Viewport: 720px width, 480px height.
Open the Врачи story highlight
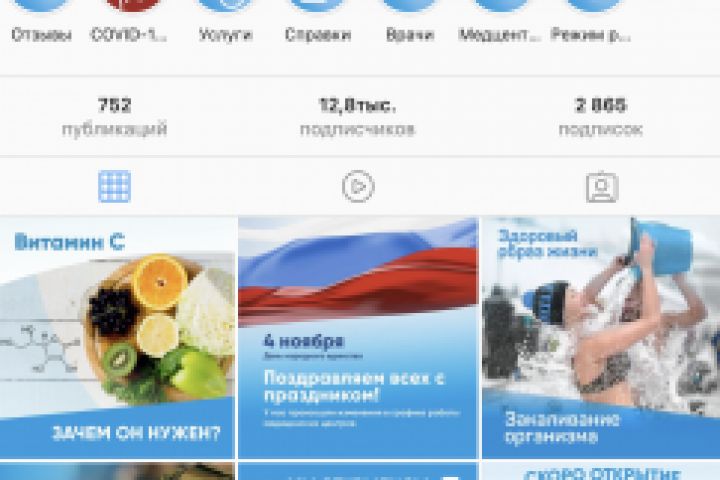(409, 8)
